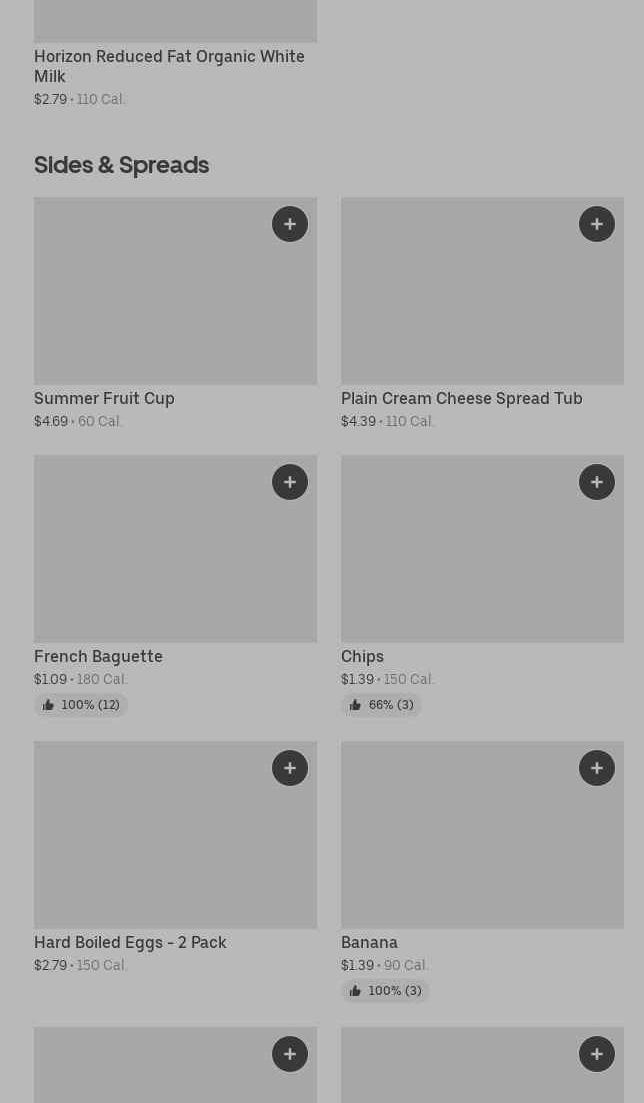
Task: Add Plain Cream Cheese Spread Tub
Action: point(597,224)
